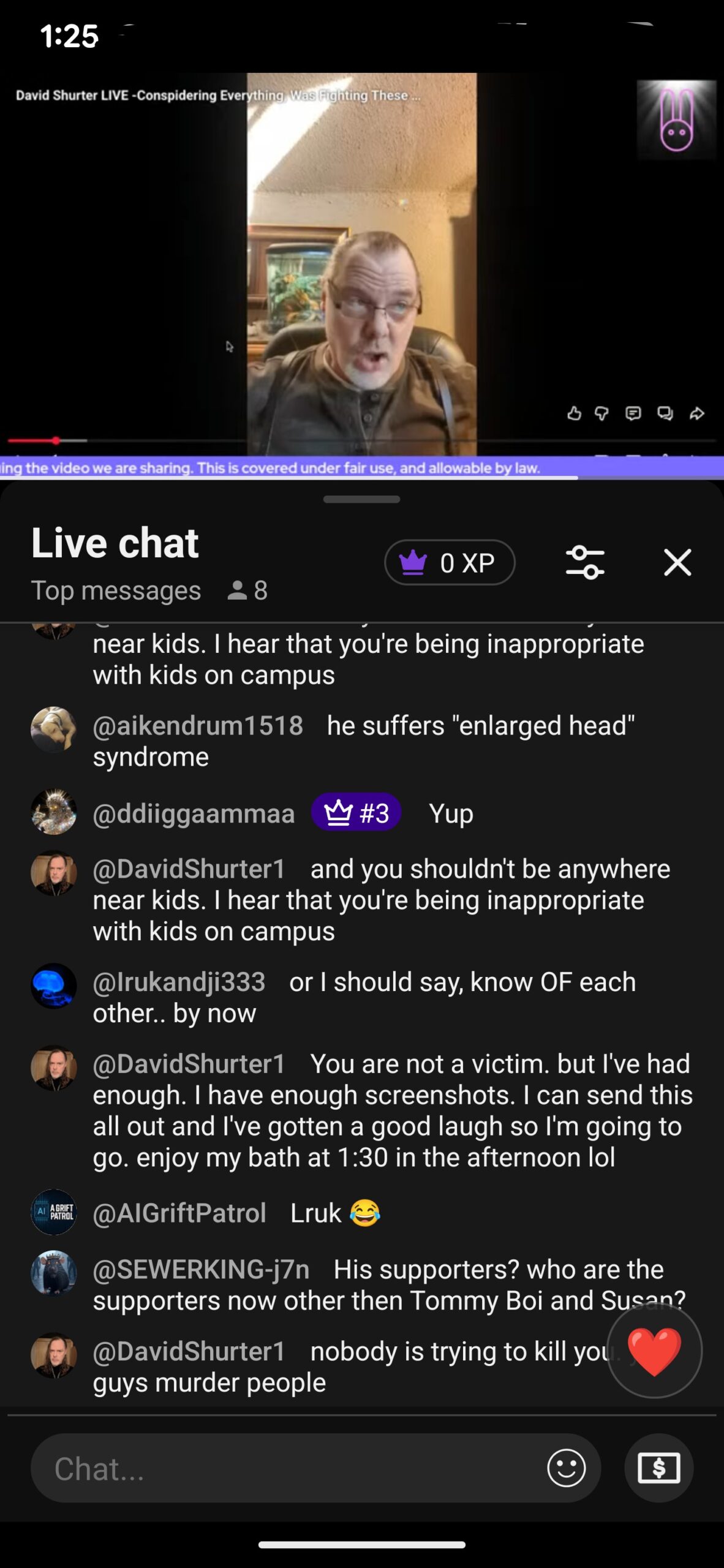Tap the live video player
724x1568 pixels.
click(361, 263)
